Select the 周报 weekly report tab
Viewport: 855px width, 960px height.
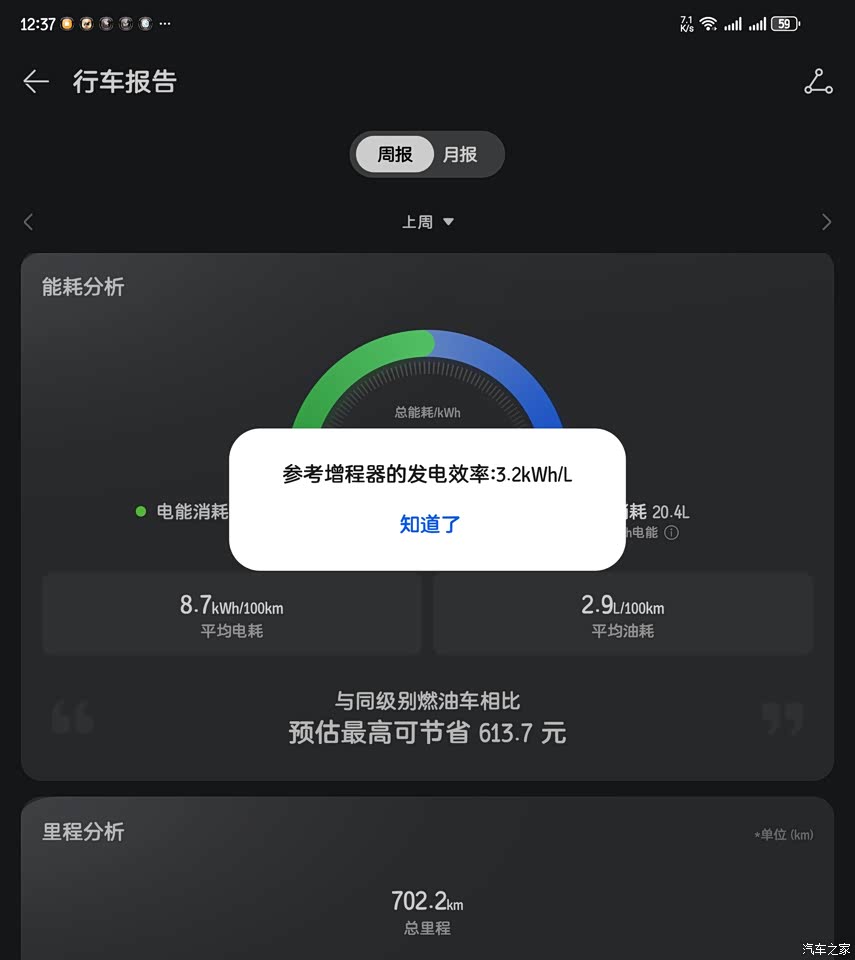pyautogui.click(x=395, y=155)
